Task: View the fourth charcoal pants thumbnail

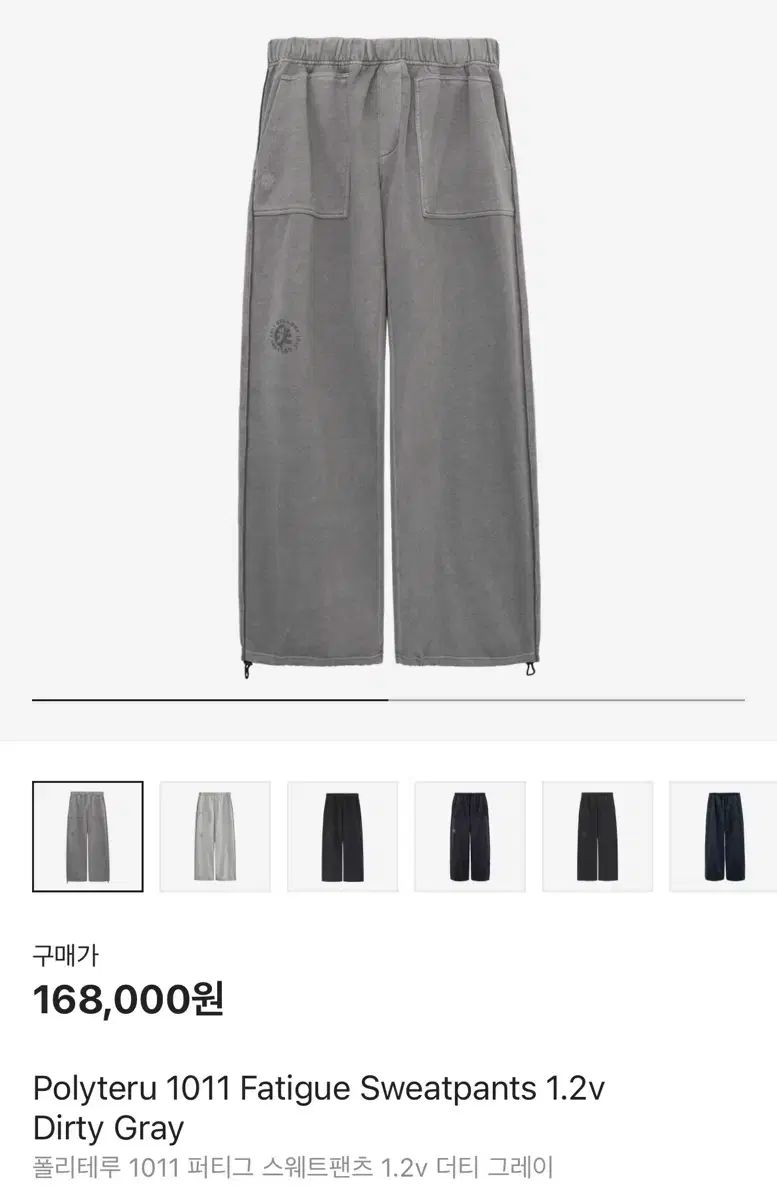Action: pyautogui.click(x=467, y=834)
